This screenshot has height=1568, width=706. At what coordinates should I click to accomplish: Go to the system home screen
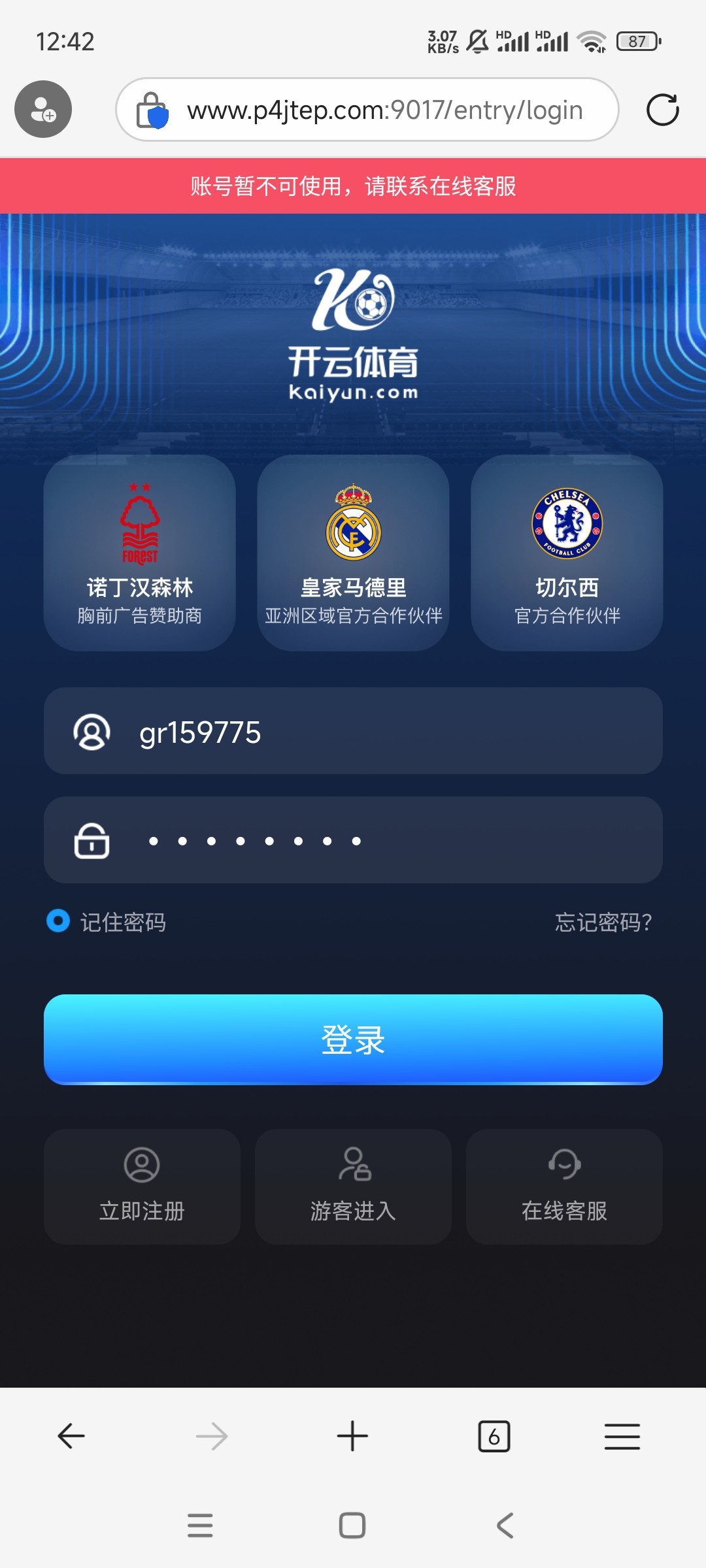click(x=352, y=1526)
